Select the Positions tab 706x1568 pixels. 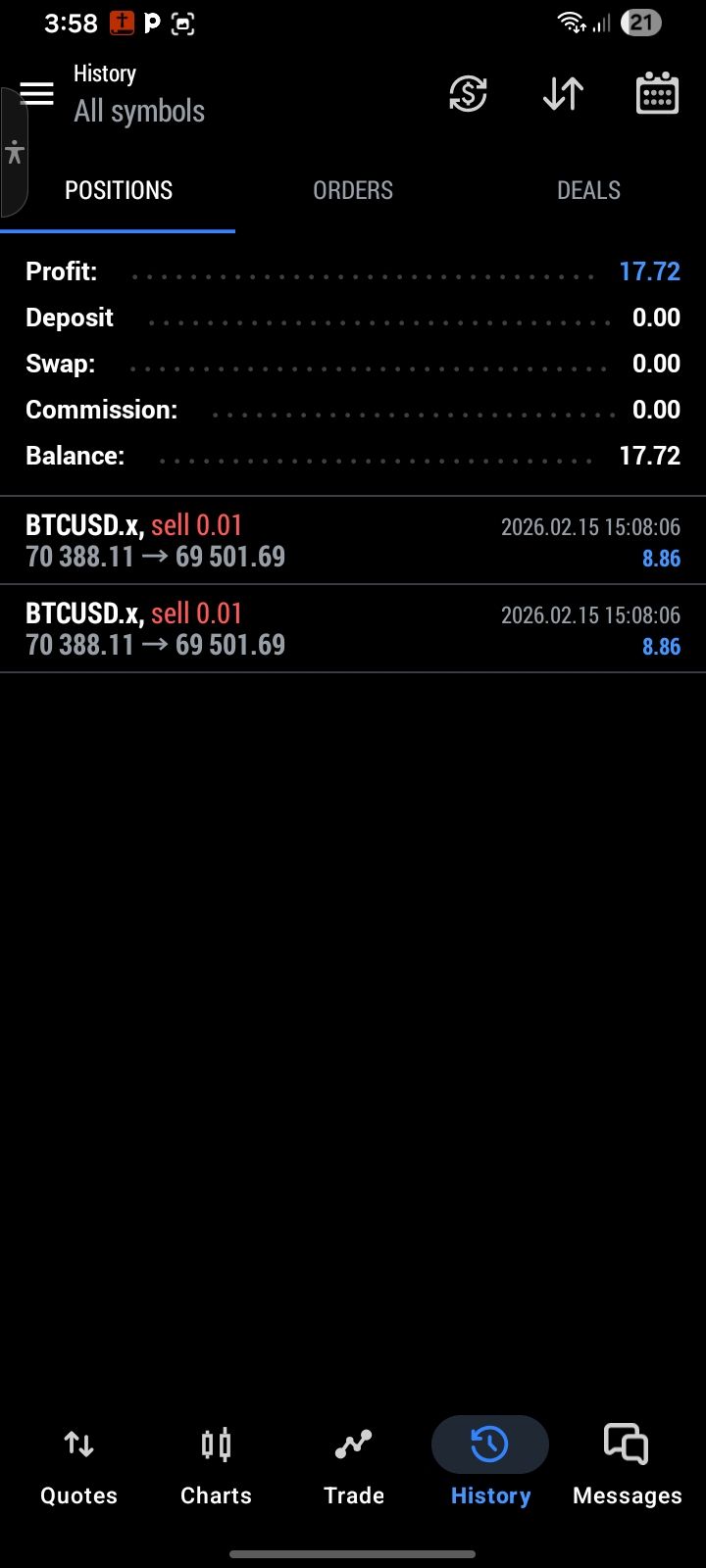point(119,190)
